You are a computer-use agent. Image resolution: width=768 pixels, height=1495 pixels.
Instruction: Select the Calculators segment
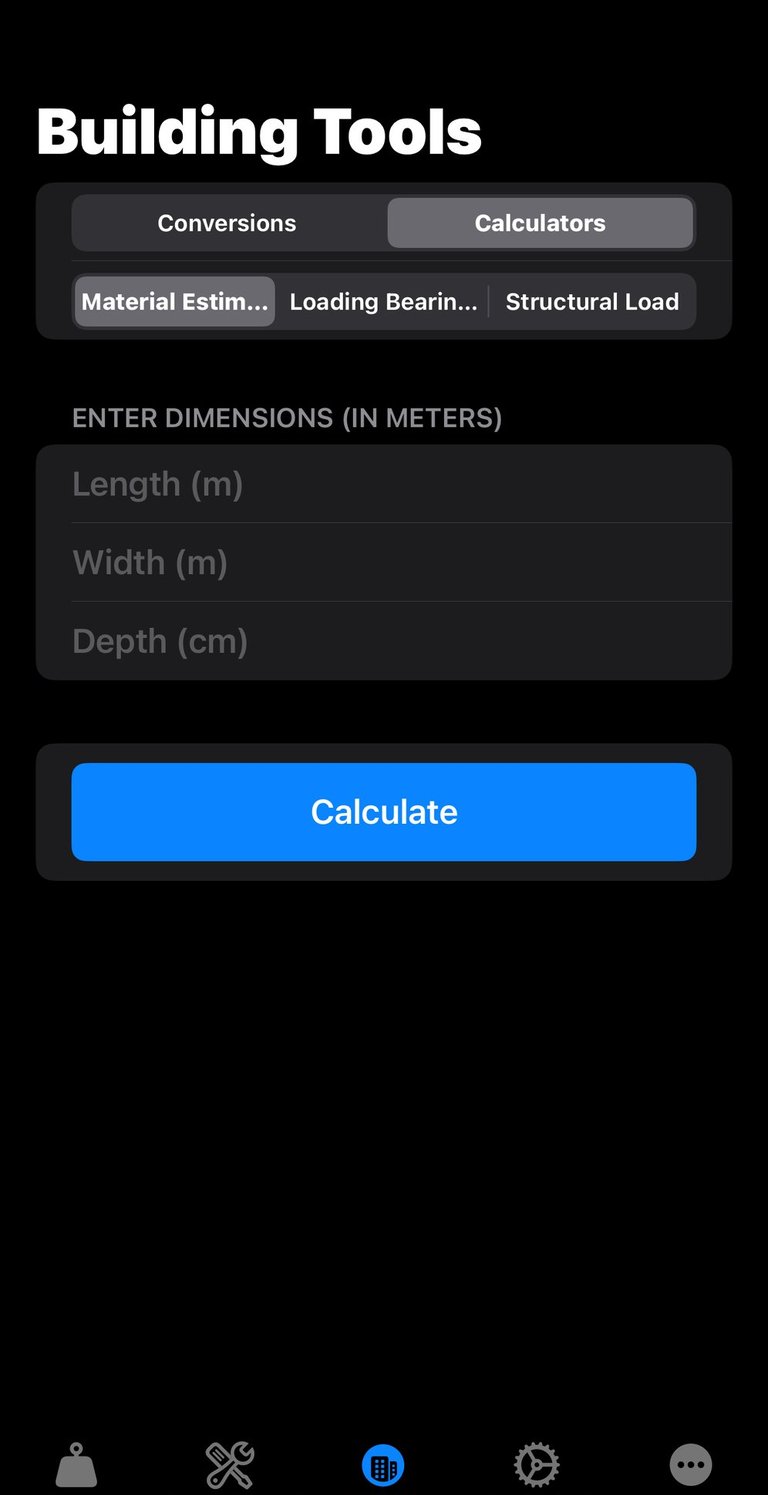pos(540,223)
